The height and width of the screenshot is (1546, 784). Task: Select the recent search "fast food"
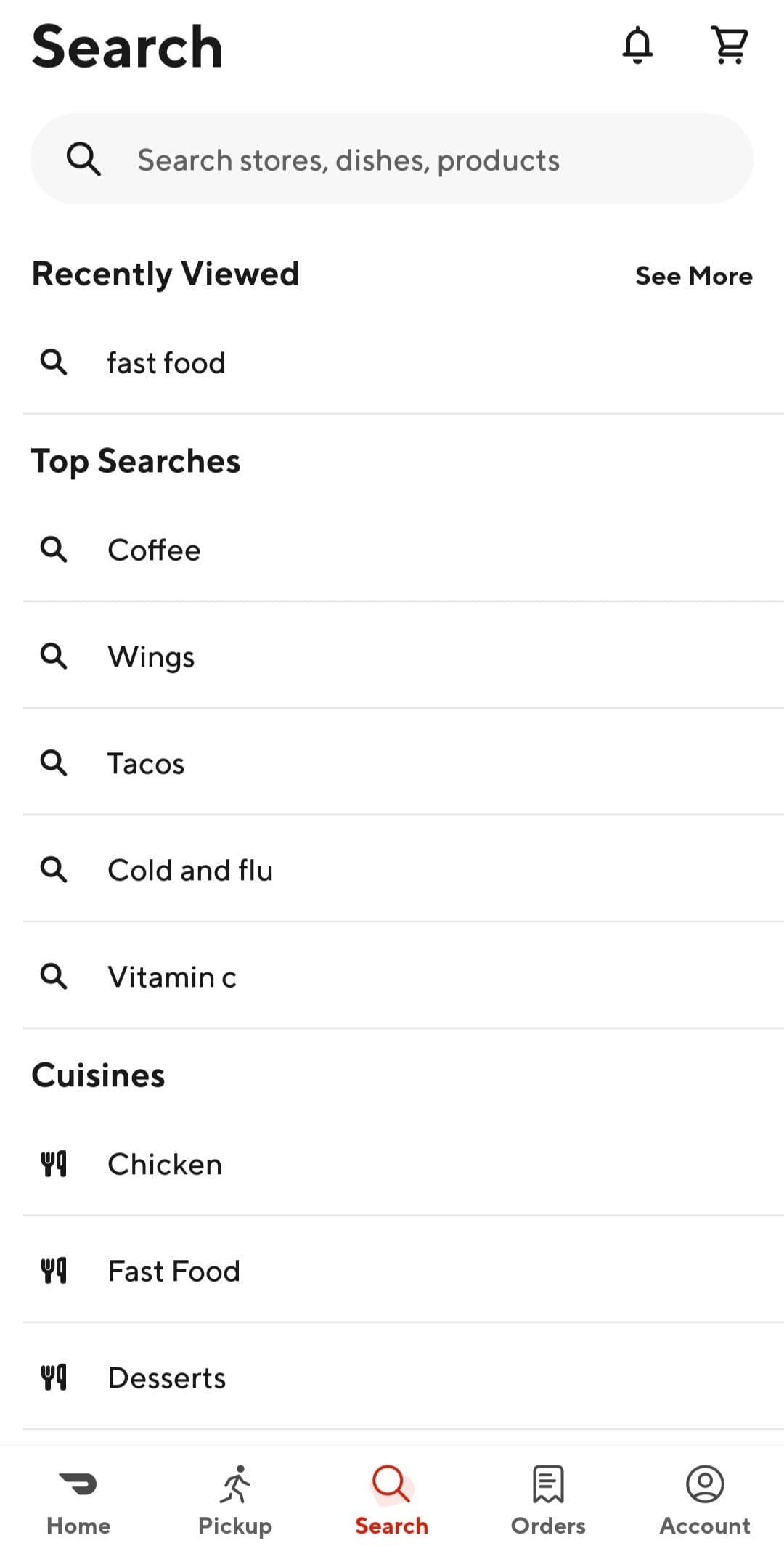[x=392, y=362]
